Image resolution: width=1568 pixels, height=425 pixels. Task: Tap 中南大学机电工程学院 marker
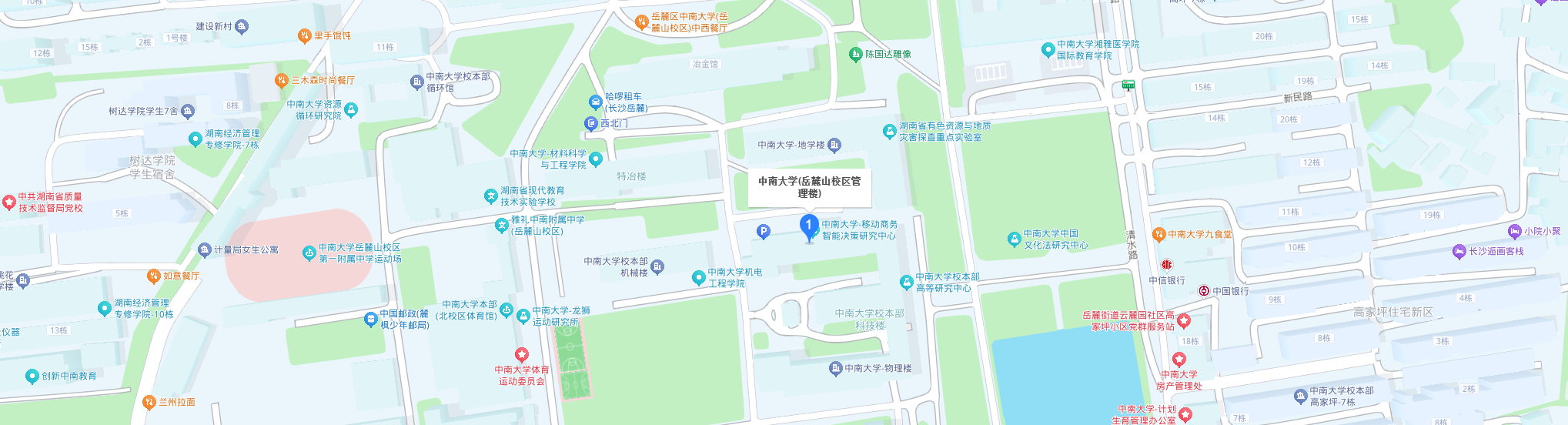[698, 277]
